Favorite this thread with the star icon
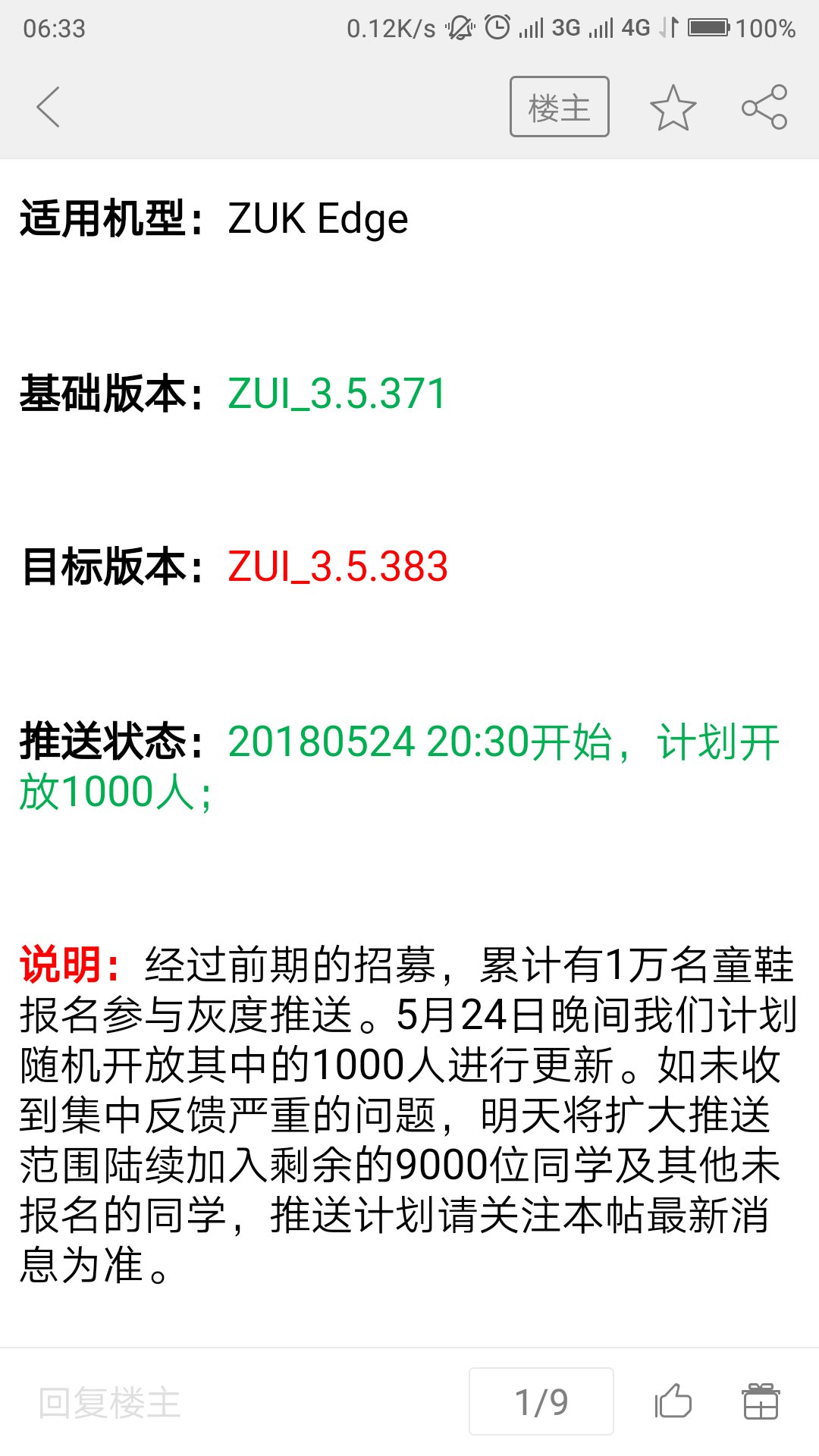Screen dimensions: 819x1456 click(673, 107)
